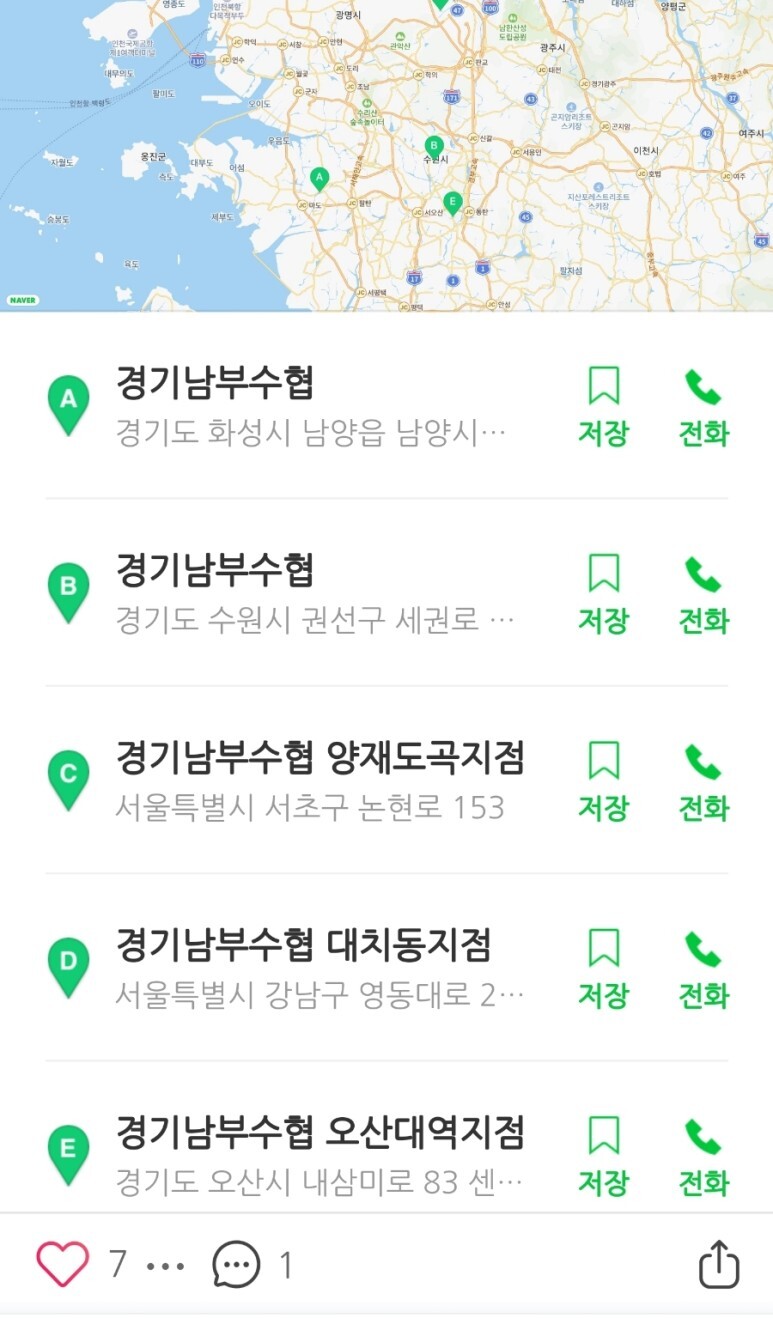Save 양재도곡지점 with 저장
The height and width of the screenshot is (1318, 773).
(603, 781)
